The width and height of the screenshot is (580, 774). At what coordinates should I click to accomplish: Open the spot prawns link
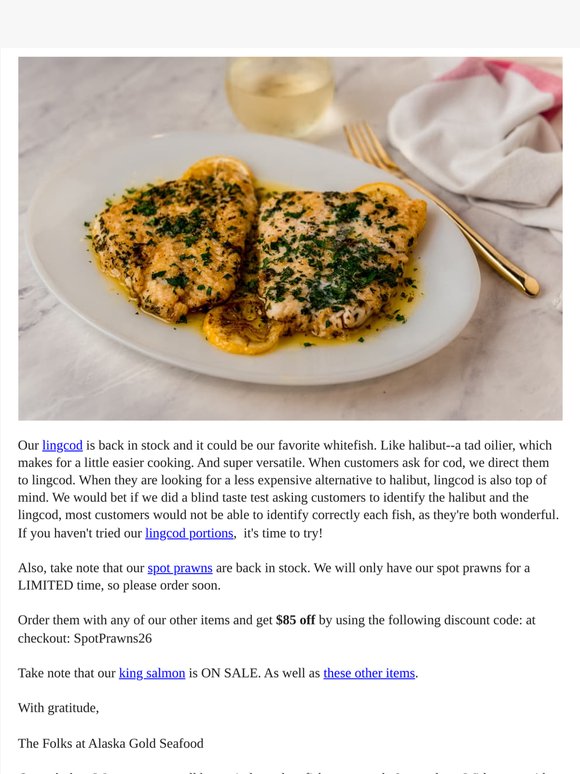tap(180, 568)
